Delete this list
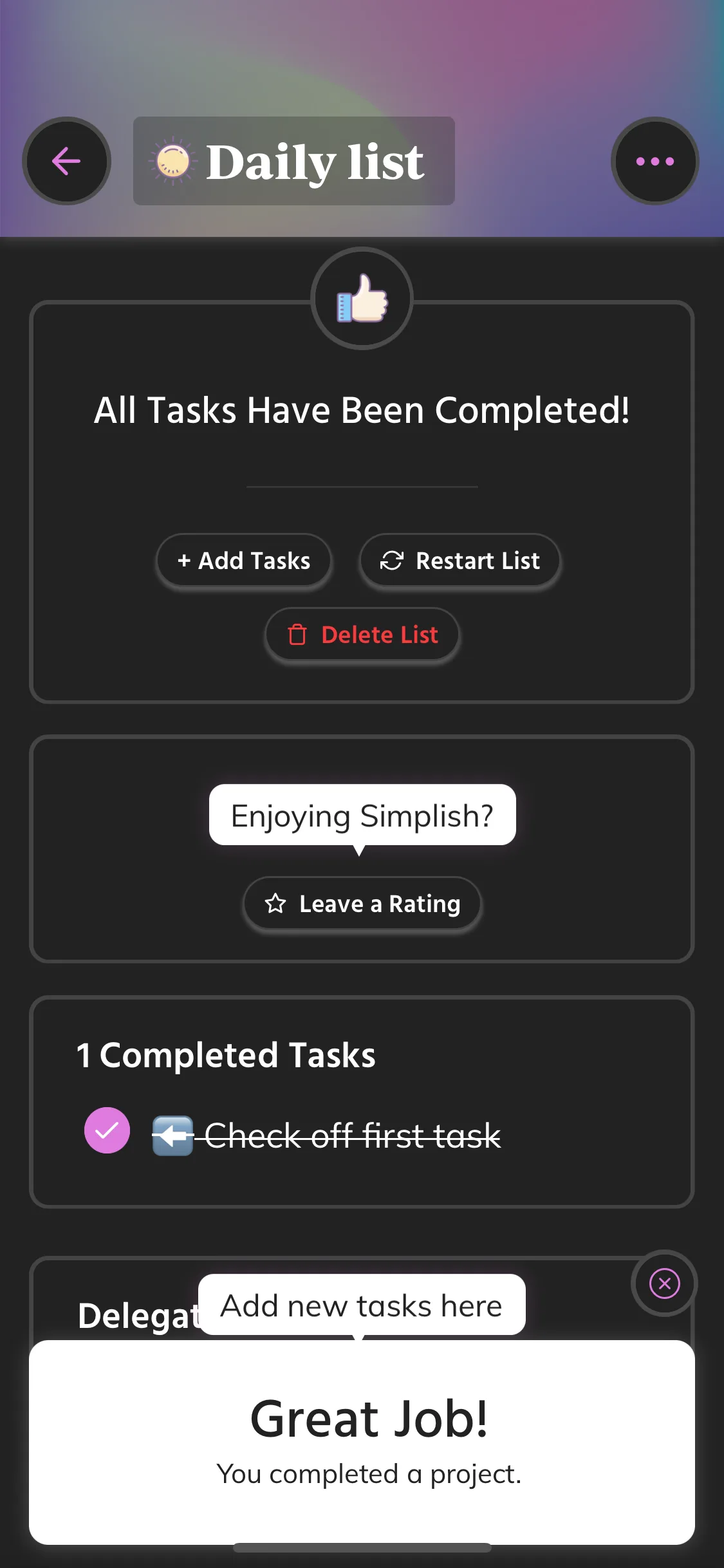 coord(362,635)
